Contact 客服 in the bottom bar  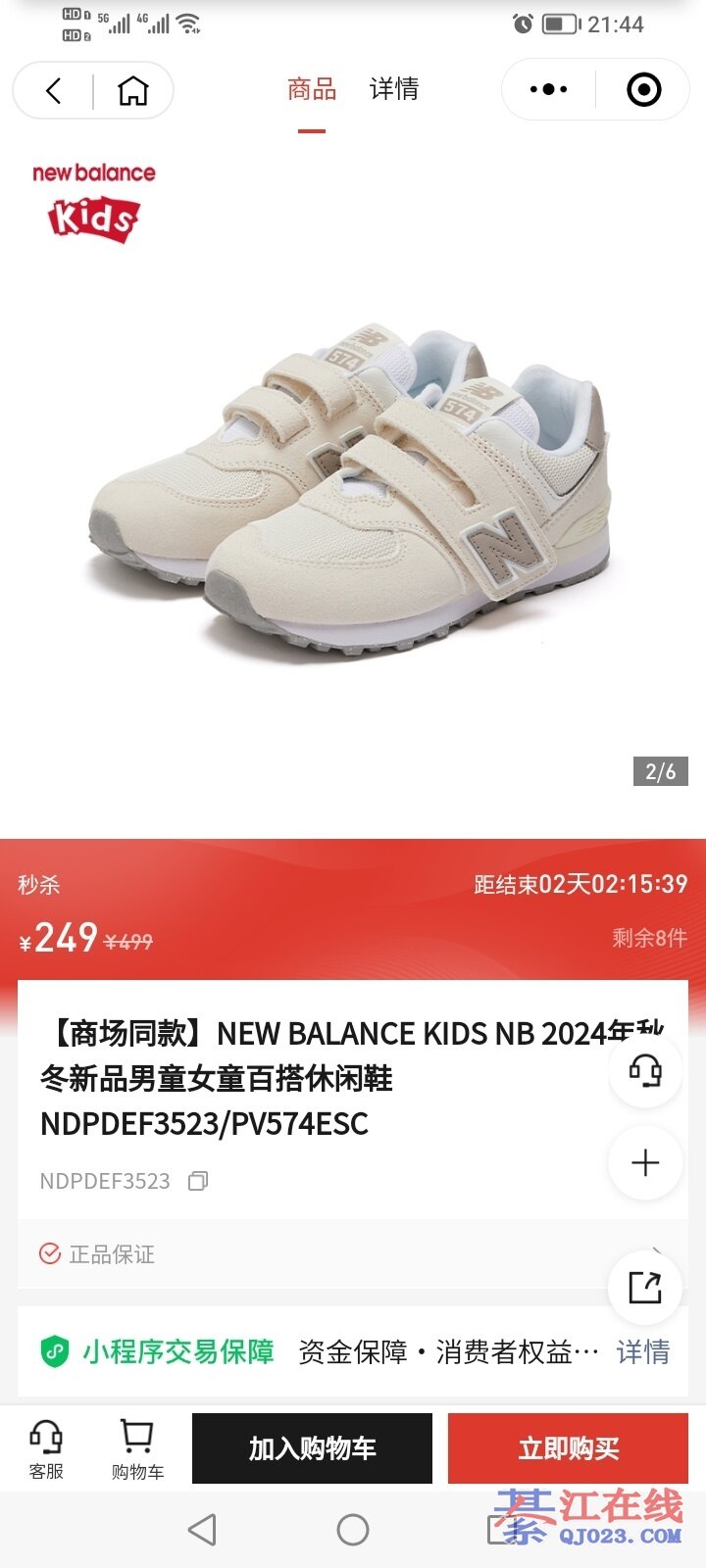(x=46, y=1449)
